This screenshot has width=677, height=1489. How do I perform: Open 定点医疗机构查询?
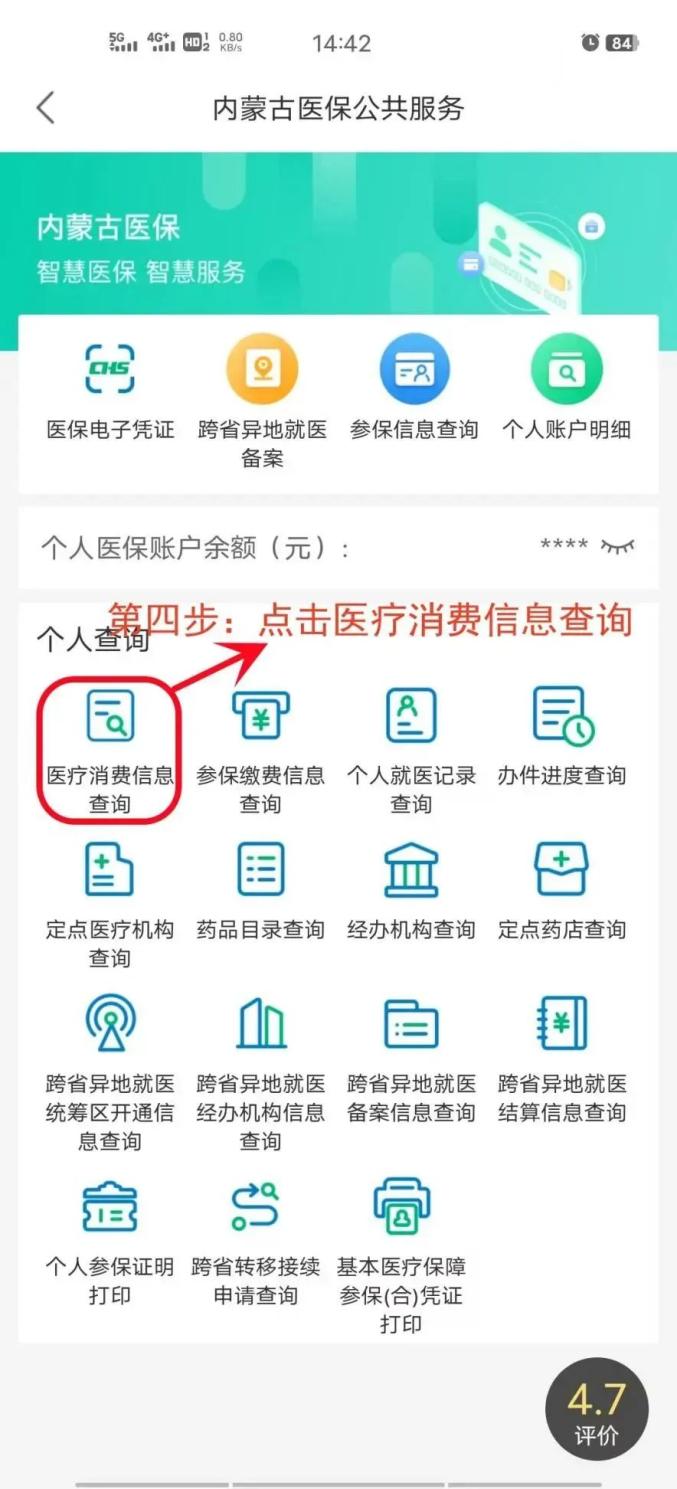point(110,872)
